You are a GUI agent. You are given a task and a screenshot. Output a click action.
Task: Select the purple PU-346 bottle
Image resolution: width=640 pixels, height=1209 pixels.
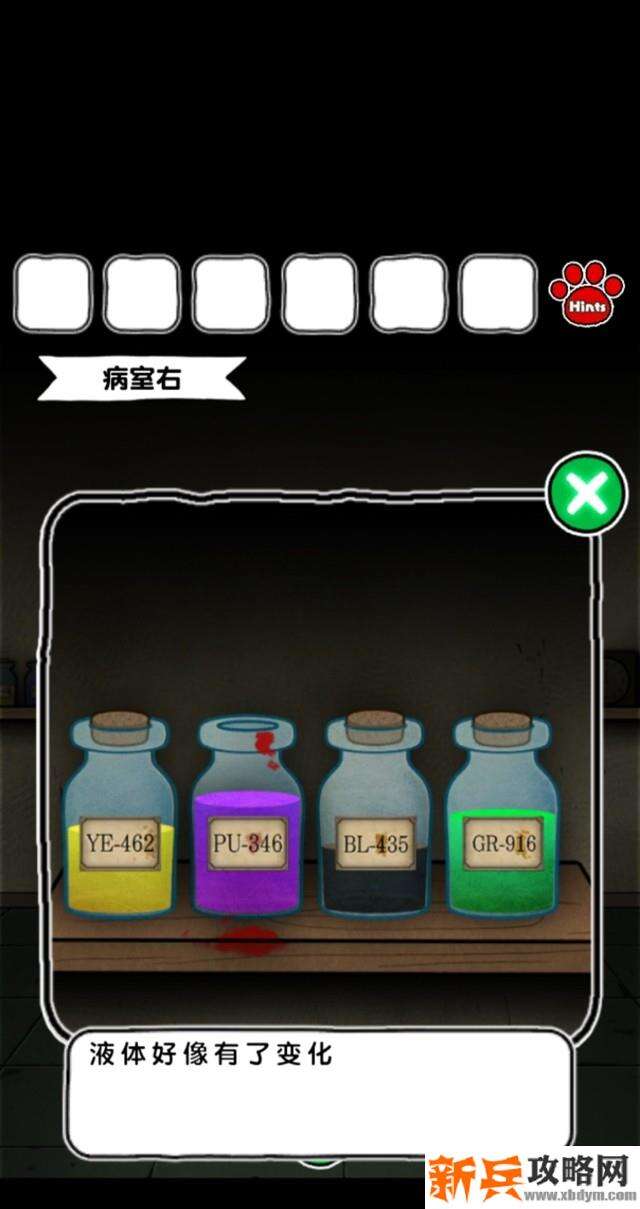(x=247, y=820)
